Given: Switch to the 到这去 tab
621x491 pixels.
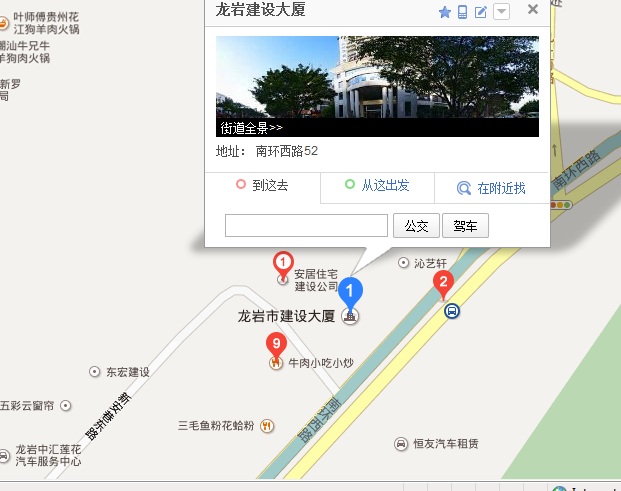Looking at the screenshot, I should click(x=263, y=186).
